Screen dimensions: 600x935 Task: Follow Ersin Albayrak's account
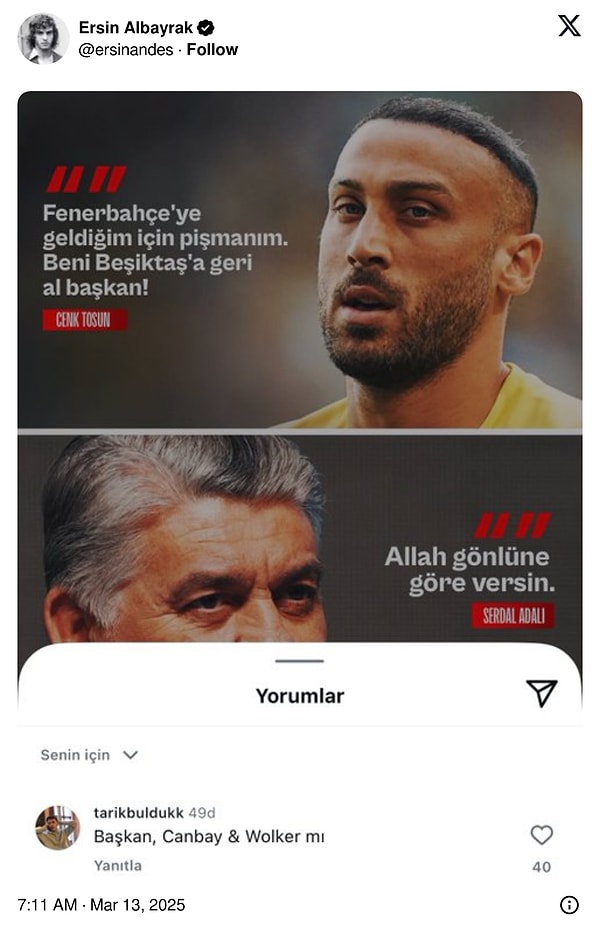coord(212,49)
